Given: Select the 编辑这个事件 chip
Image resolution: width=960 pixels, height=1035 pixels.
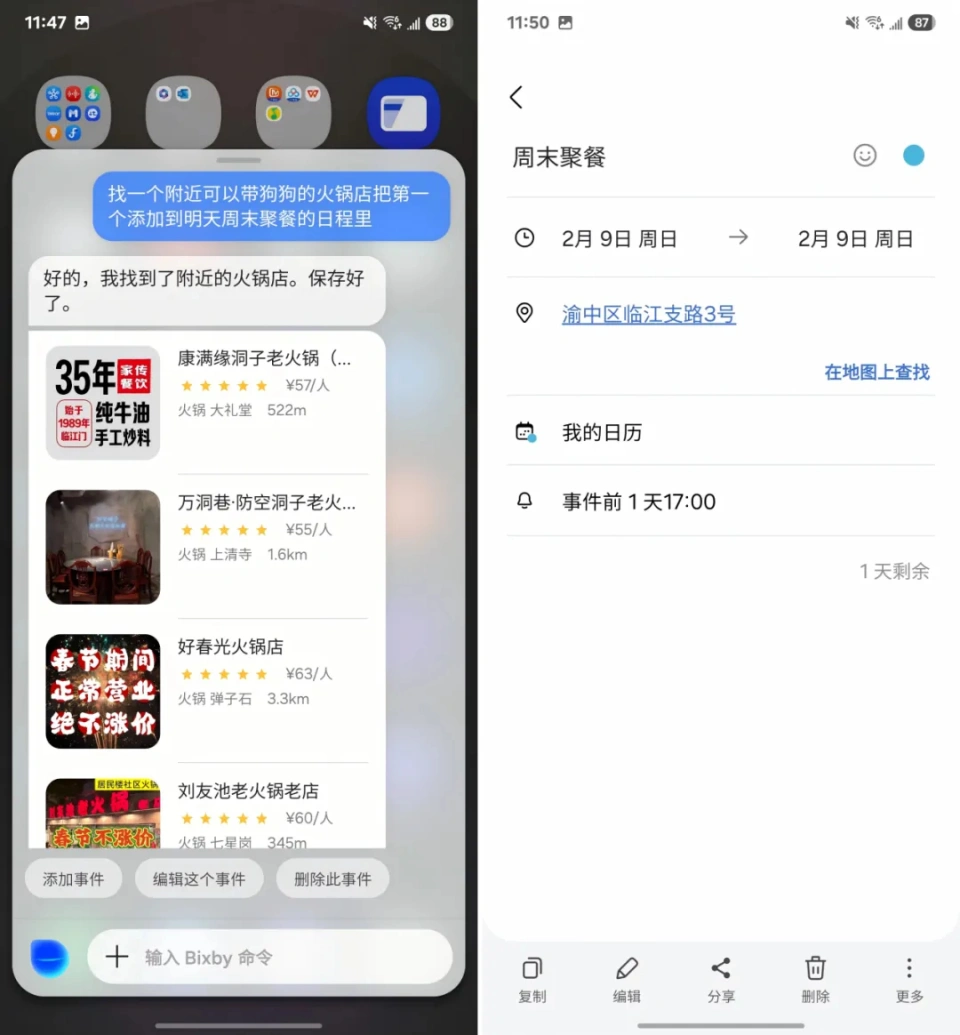Looking at the screenshot, I should click(199, 879).
